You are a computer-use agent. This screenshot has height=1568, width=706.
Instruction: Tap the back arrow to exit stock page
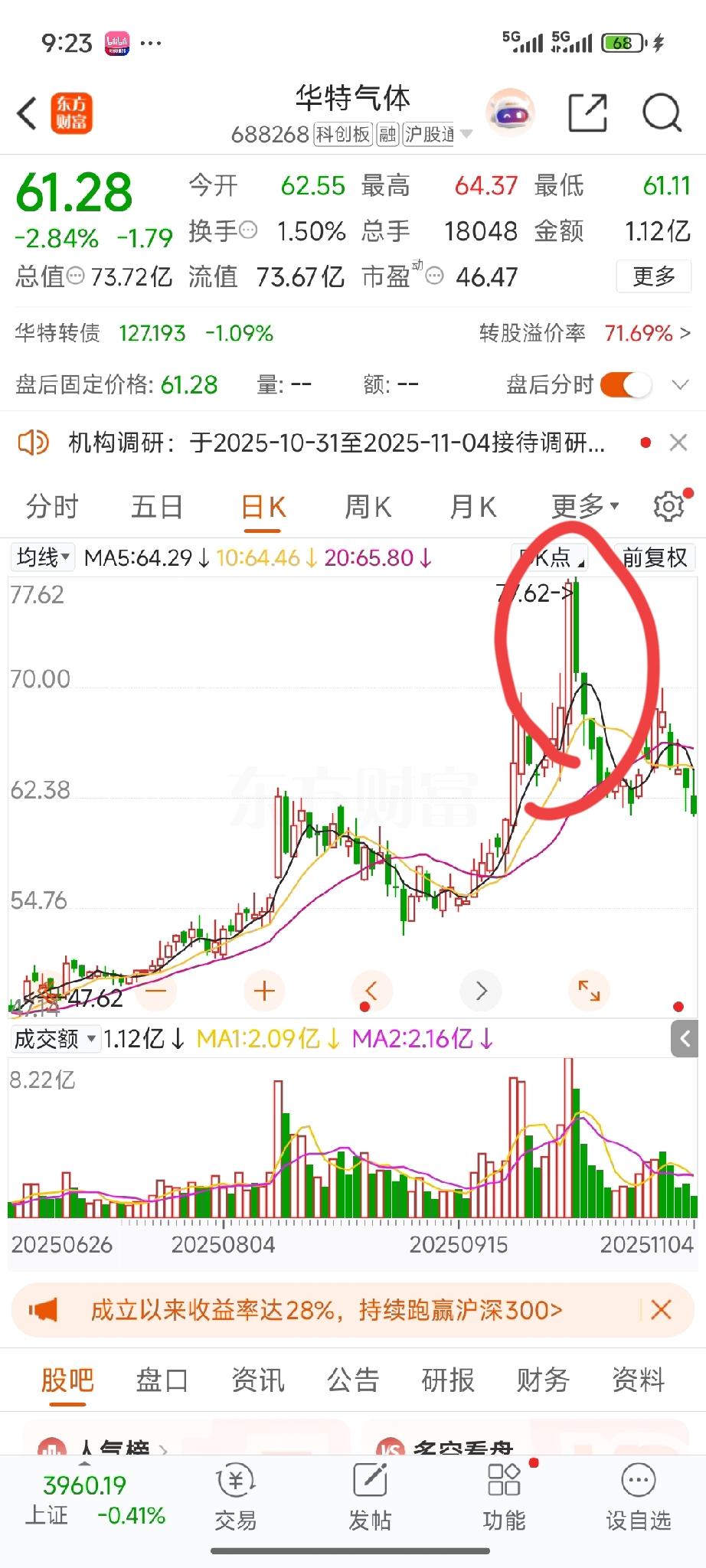(26, 113)
